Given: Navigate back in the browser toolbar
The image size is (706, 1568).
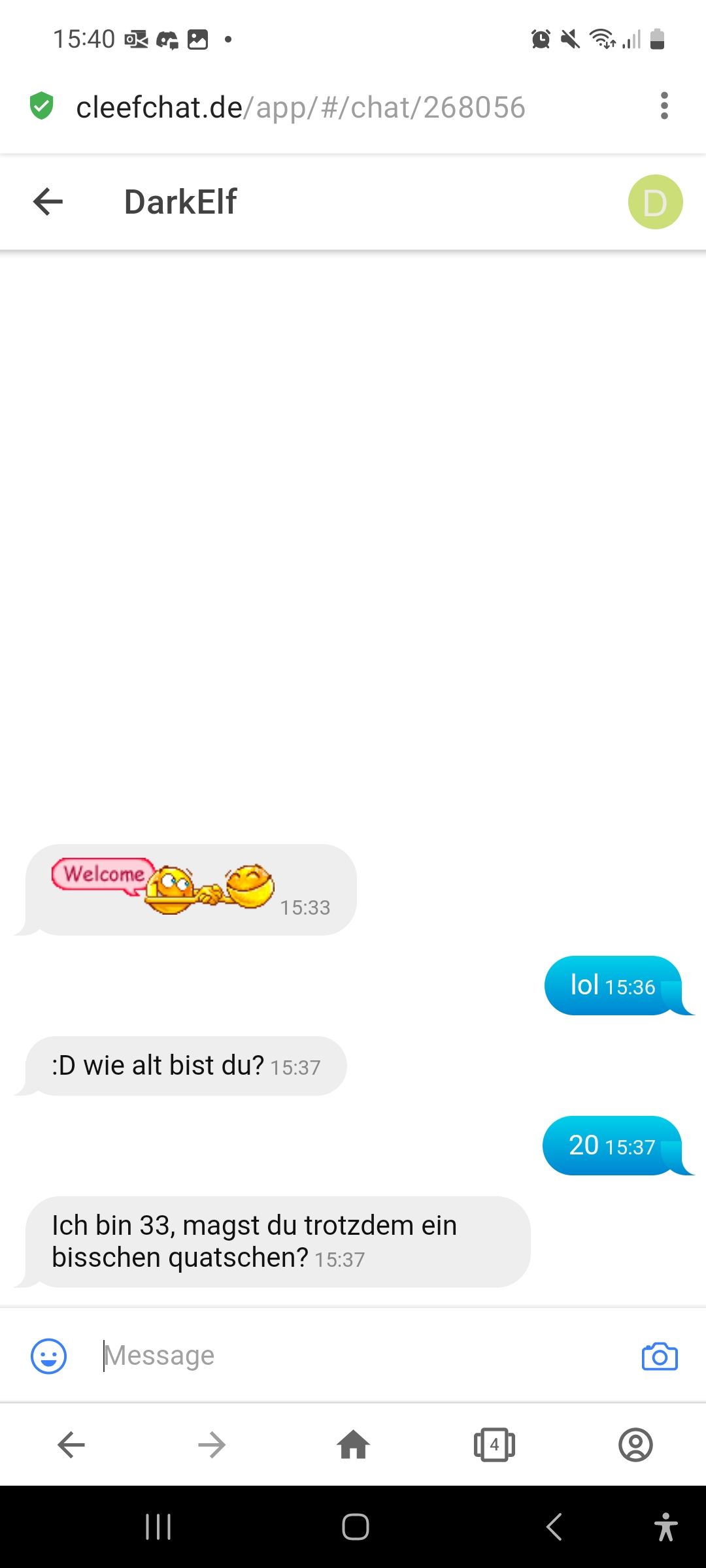Looking at the screenshot, I should [x=71, y=1445].
